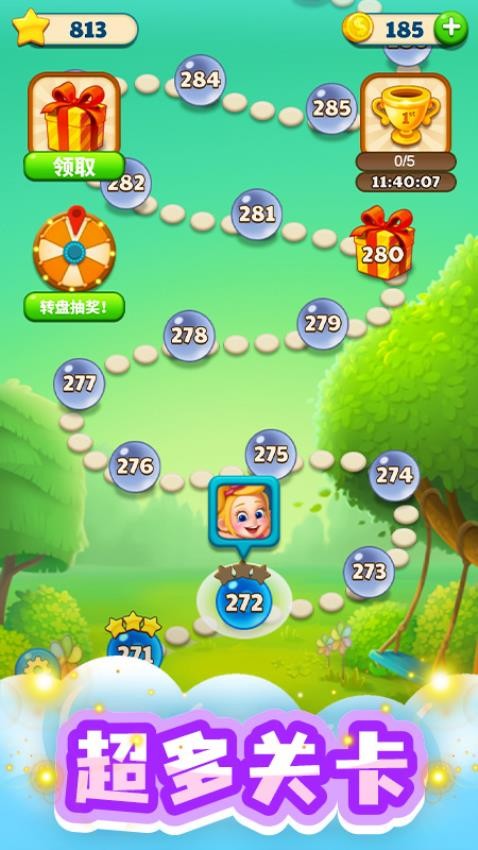Claim the gift with the 领取 button
This screenshot has width=478, height=850.
[x=74, y=166]
